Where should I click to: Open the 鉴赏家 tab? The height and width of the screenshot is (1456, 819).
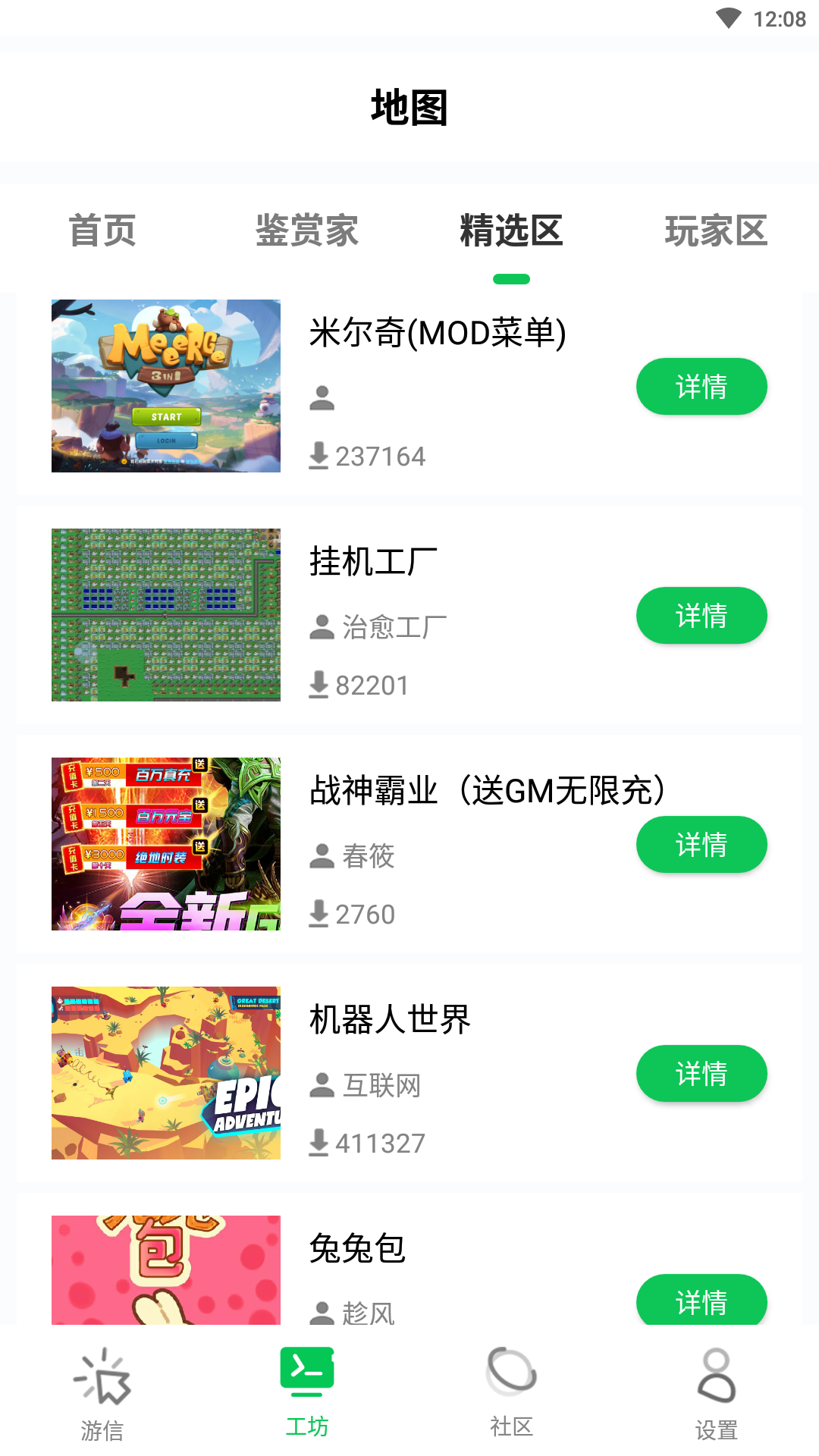click(x=307, y=232)
